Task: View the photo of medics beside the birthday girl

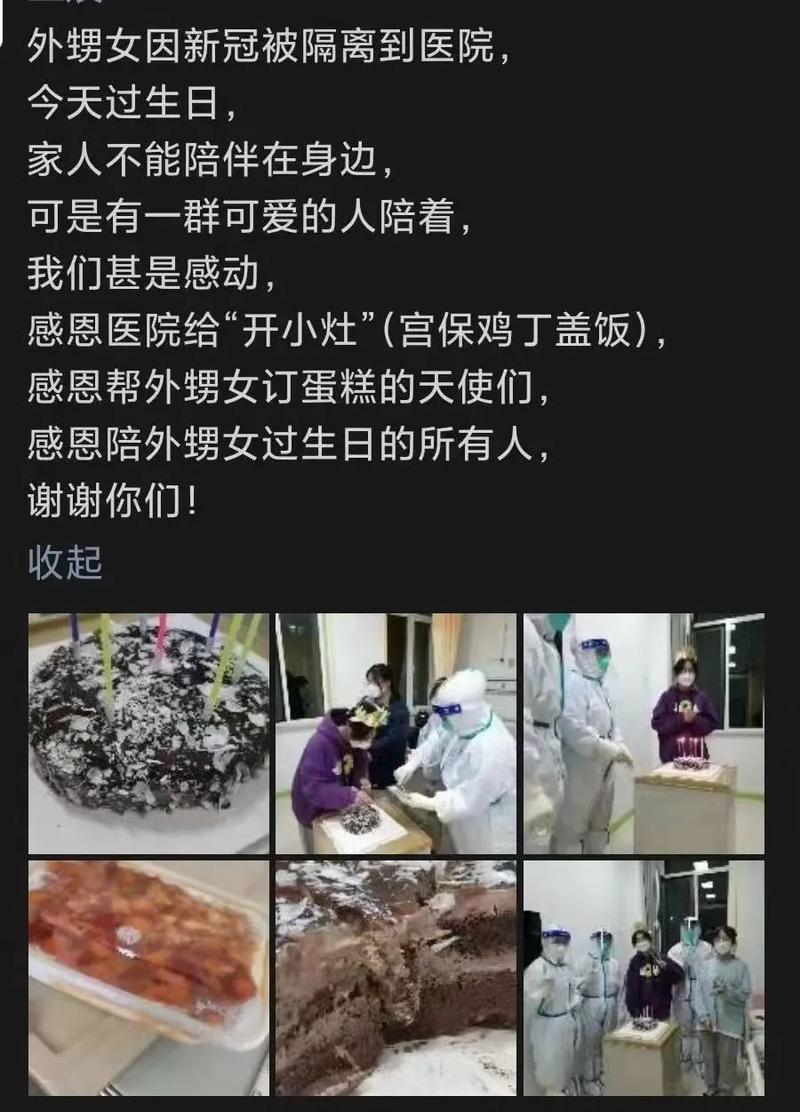Action: 644,733
